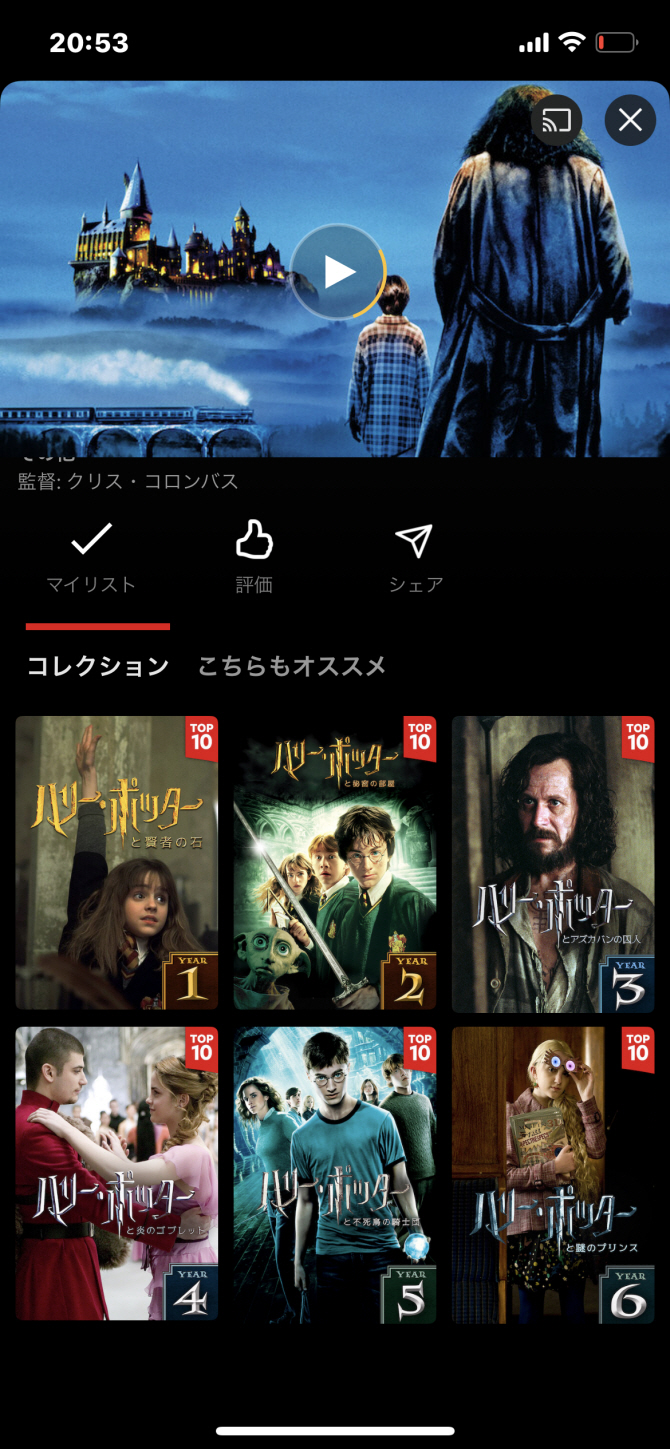This screenshot has width=670, height=1449.
Task: Toggle マイリスト checkmark
Action: (91, 557)
